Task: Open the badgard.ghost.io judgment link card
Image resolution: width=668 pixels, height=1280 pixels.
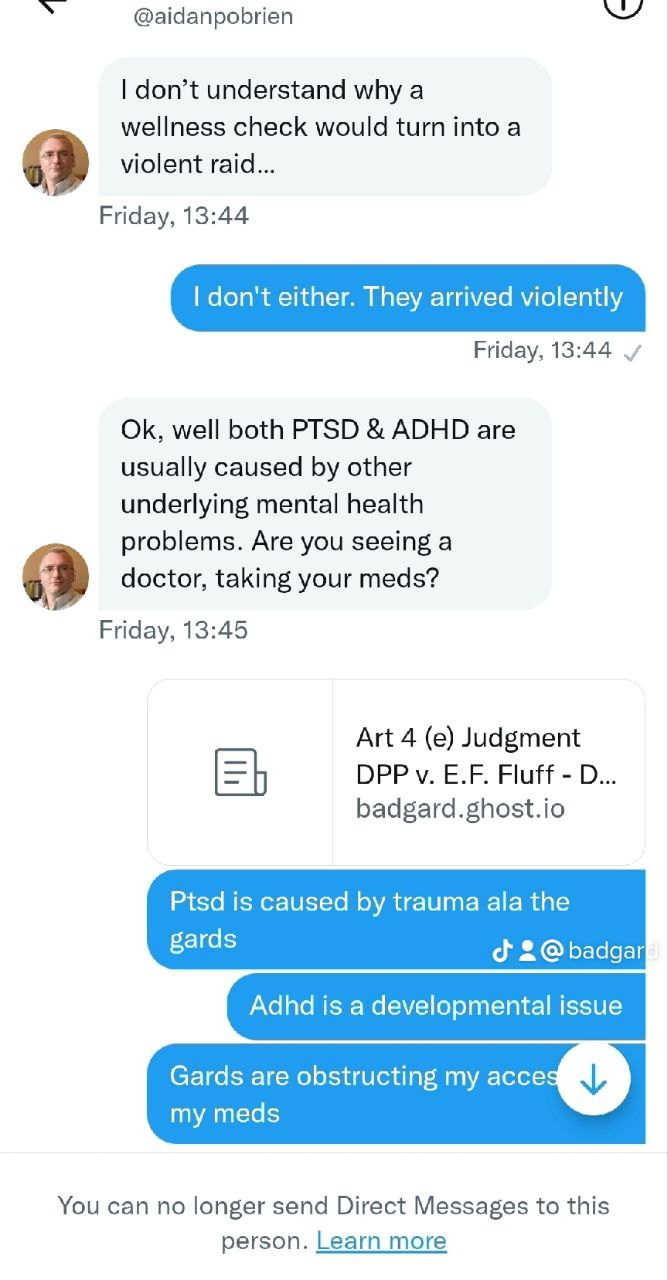Action: coord(396,771)
